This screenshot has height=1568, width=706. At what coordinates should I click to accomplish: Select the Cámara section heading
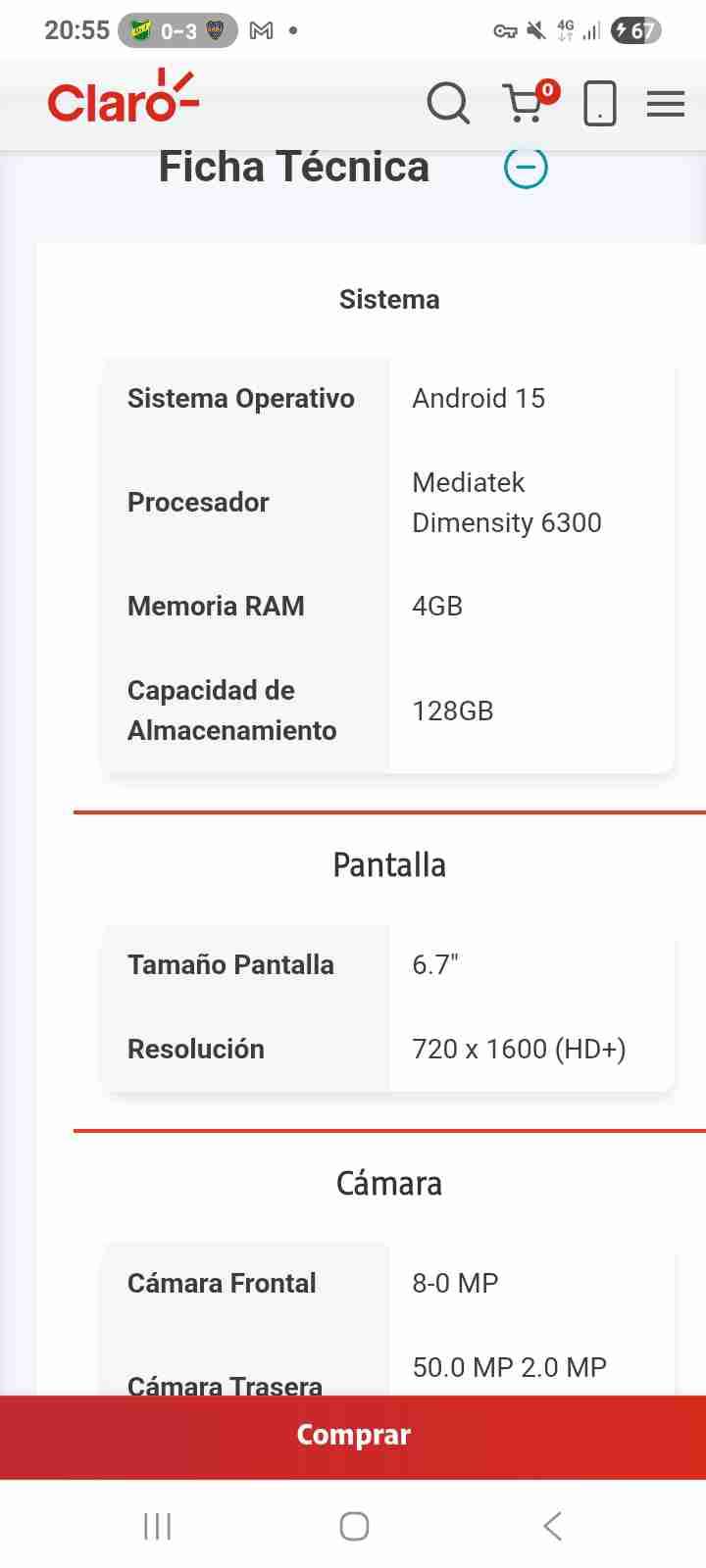point(389,1183)
